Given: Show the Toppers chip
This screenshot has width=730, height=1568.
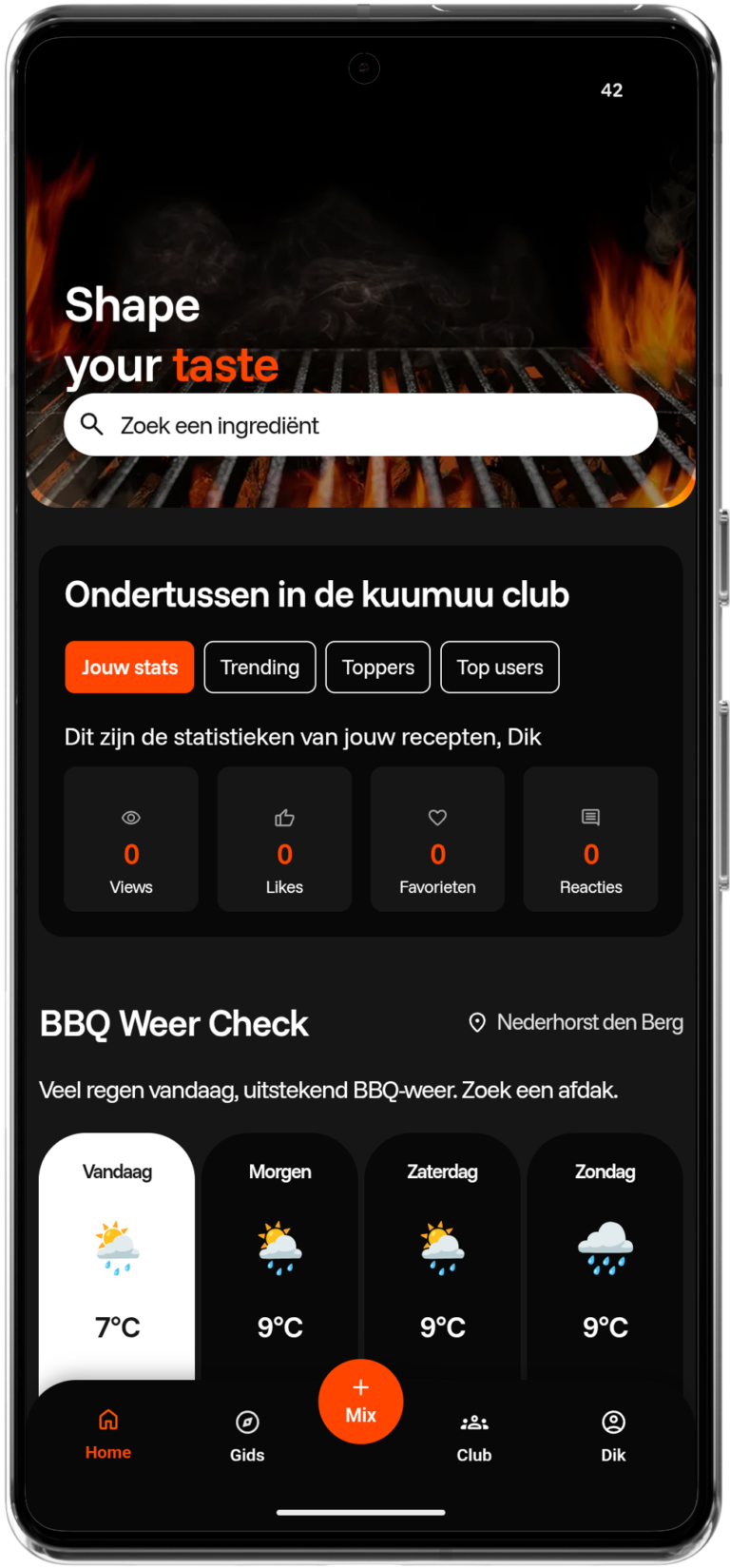Looking at the screenshot, I should tap(377, 668).
